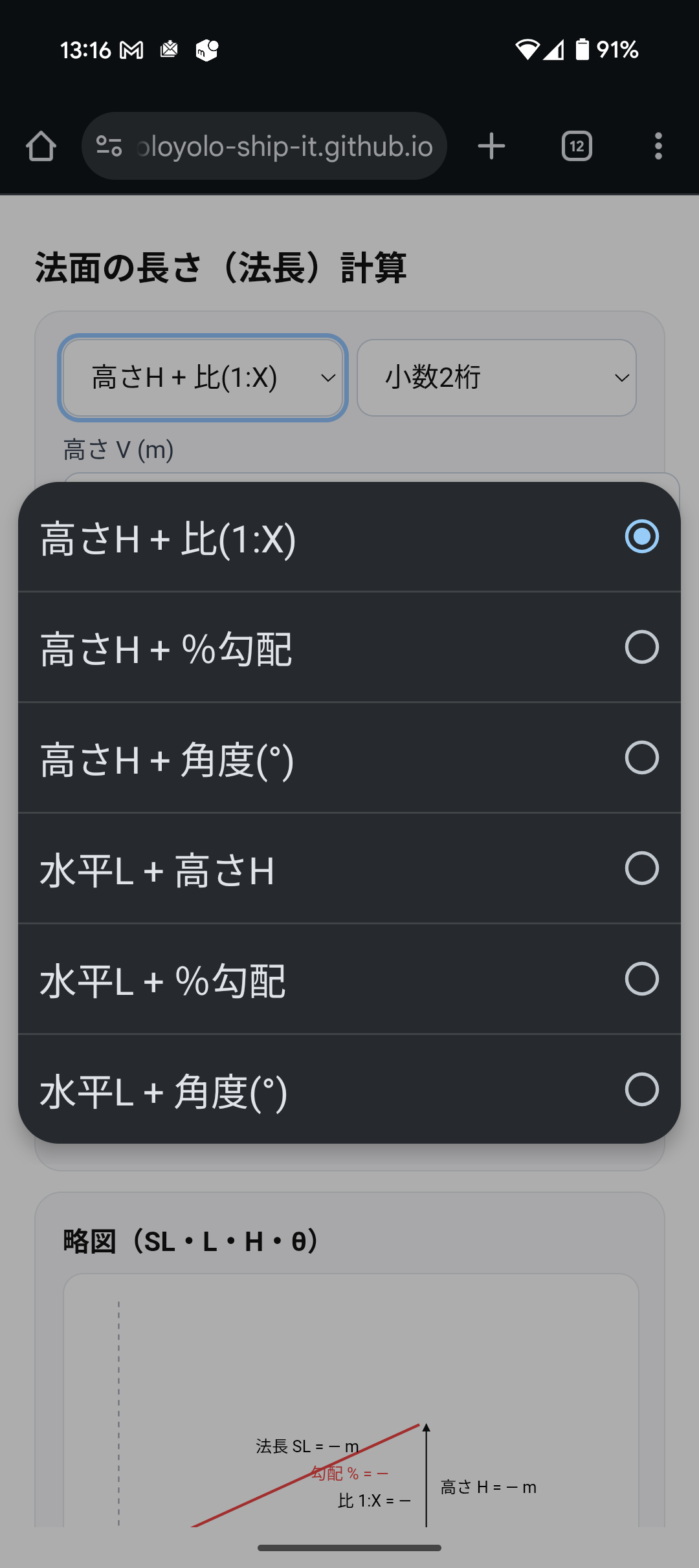Viewport: 699px width, 1568px height.
Task: Select 水平L + 高さH option
Action: pos(349,869)
